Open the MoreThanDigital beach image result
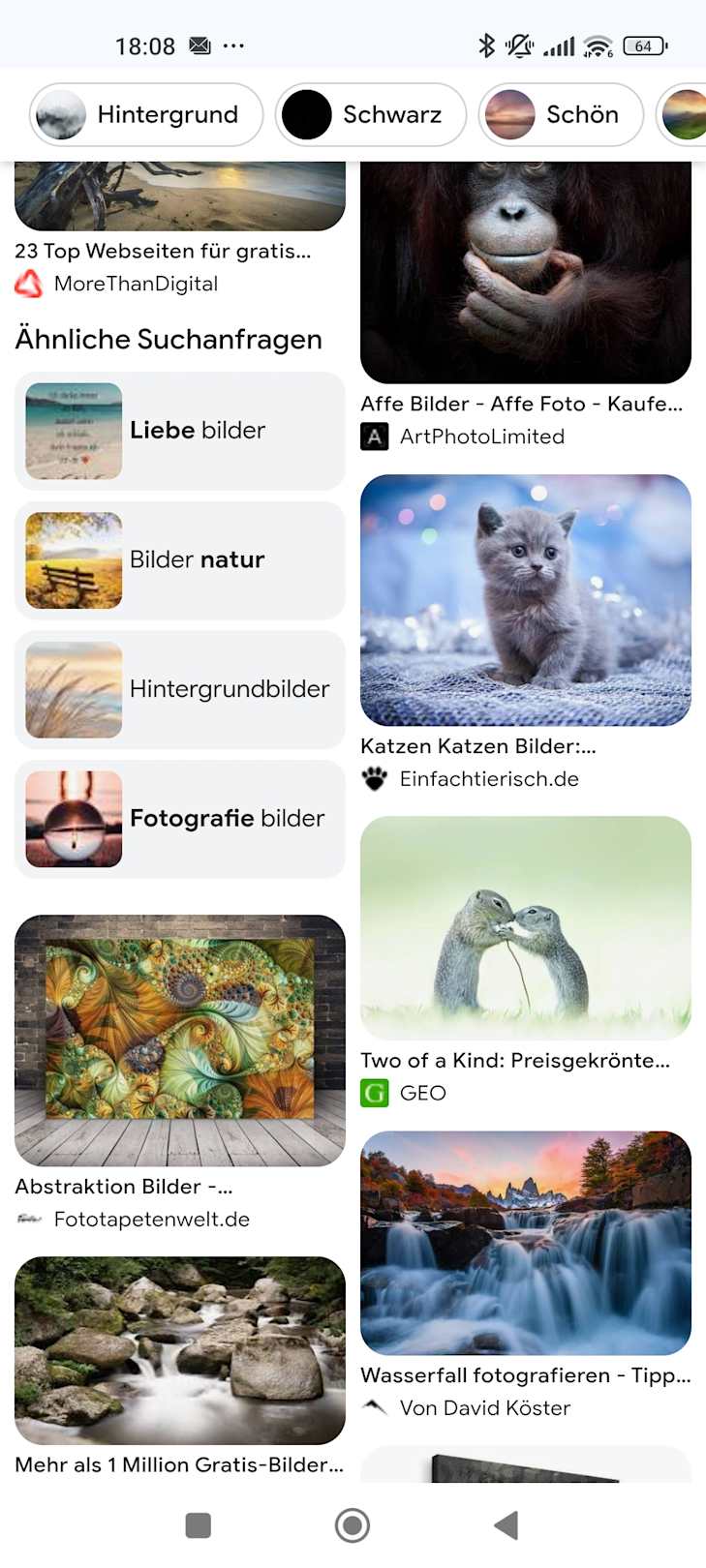 180,197
